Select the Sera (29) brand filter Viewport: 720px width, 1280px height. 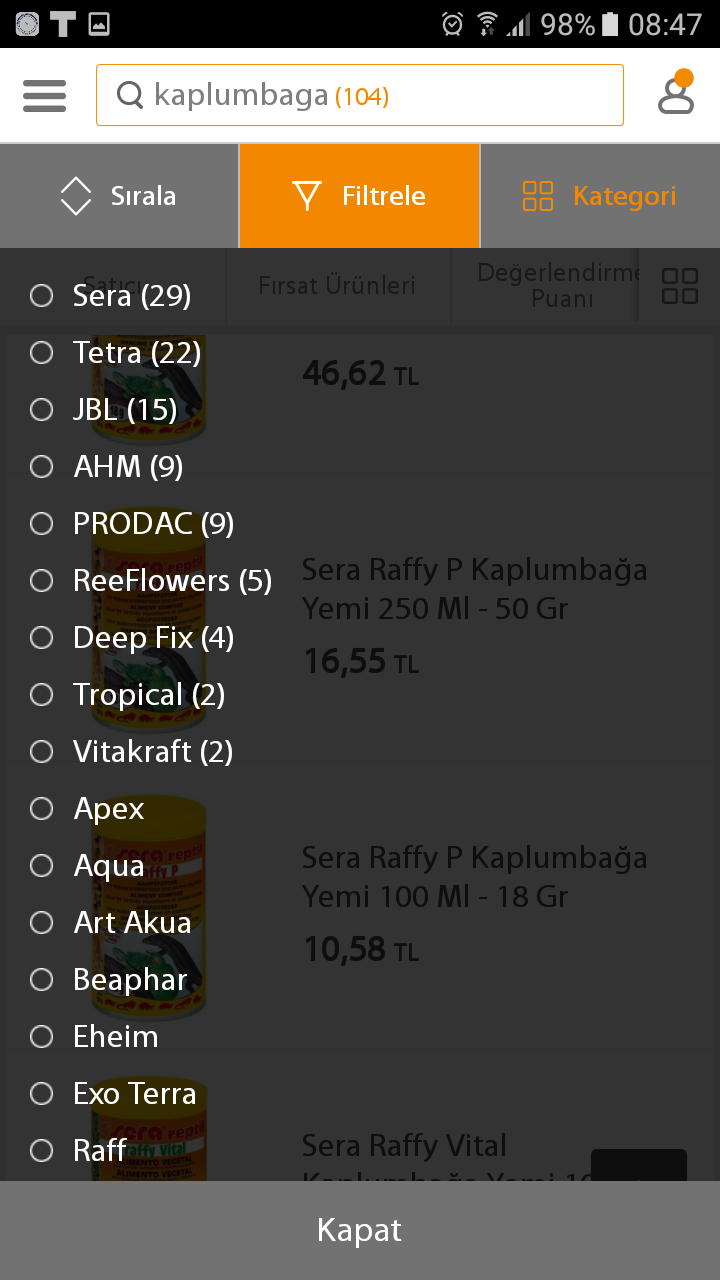[x=111, y=295]
